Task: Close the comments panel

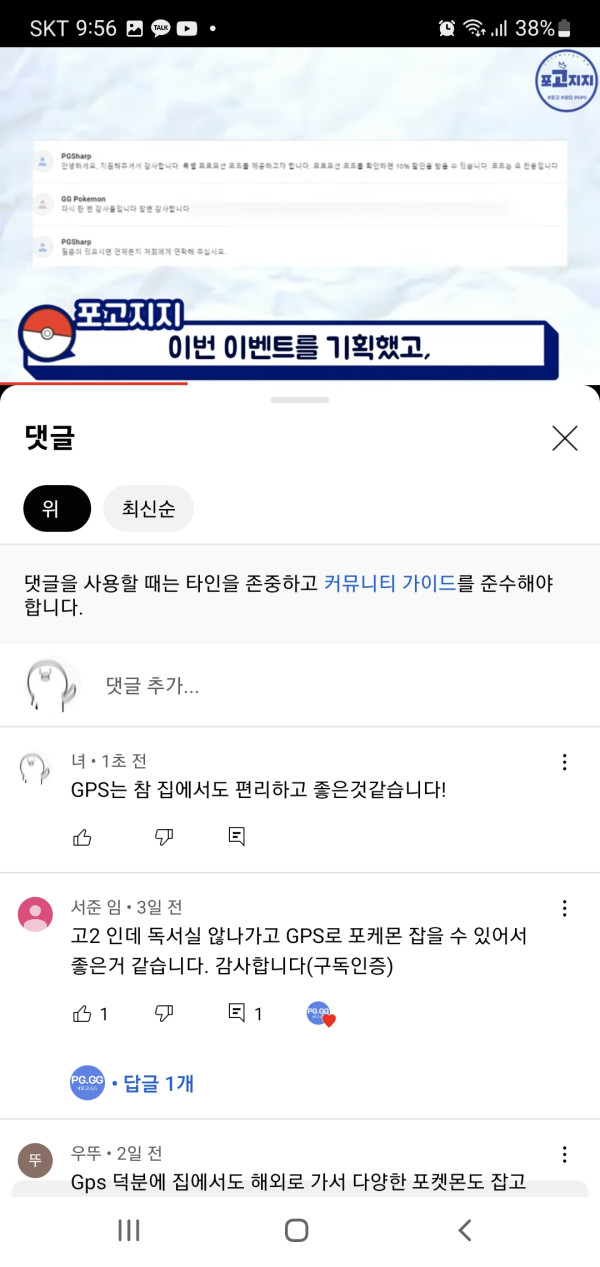Action: click(565, 438)
